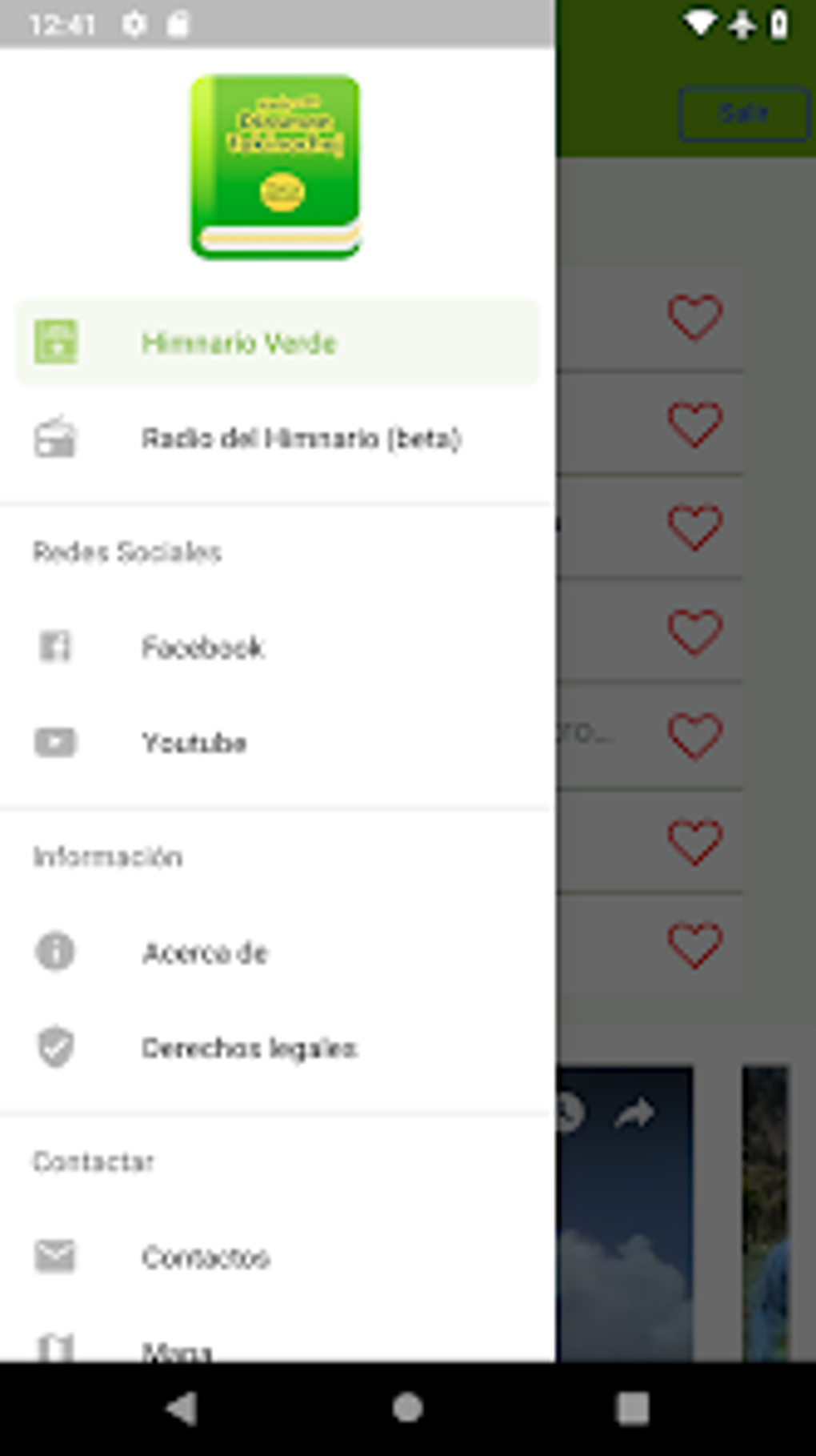The image size is (816, 1456).
Task: Open Derechos legales
Action: tap(278, 1048)
